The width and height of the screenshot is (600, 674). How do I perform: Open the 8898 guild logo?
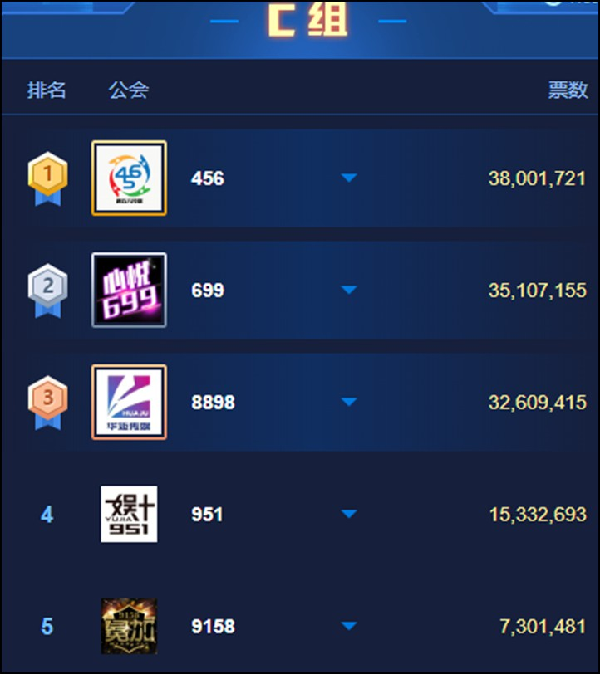(x=129, y=402)
